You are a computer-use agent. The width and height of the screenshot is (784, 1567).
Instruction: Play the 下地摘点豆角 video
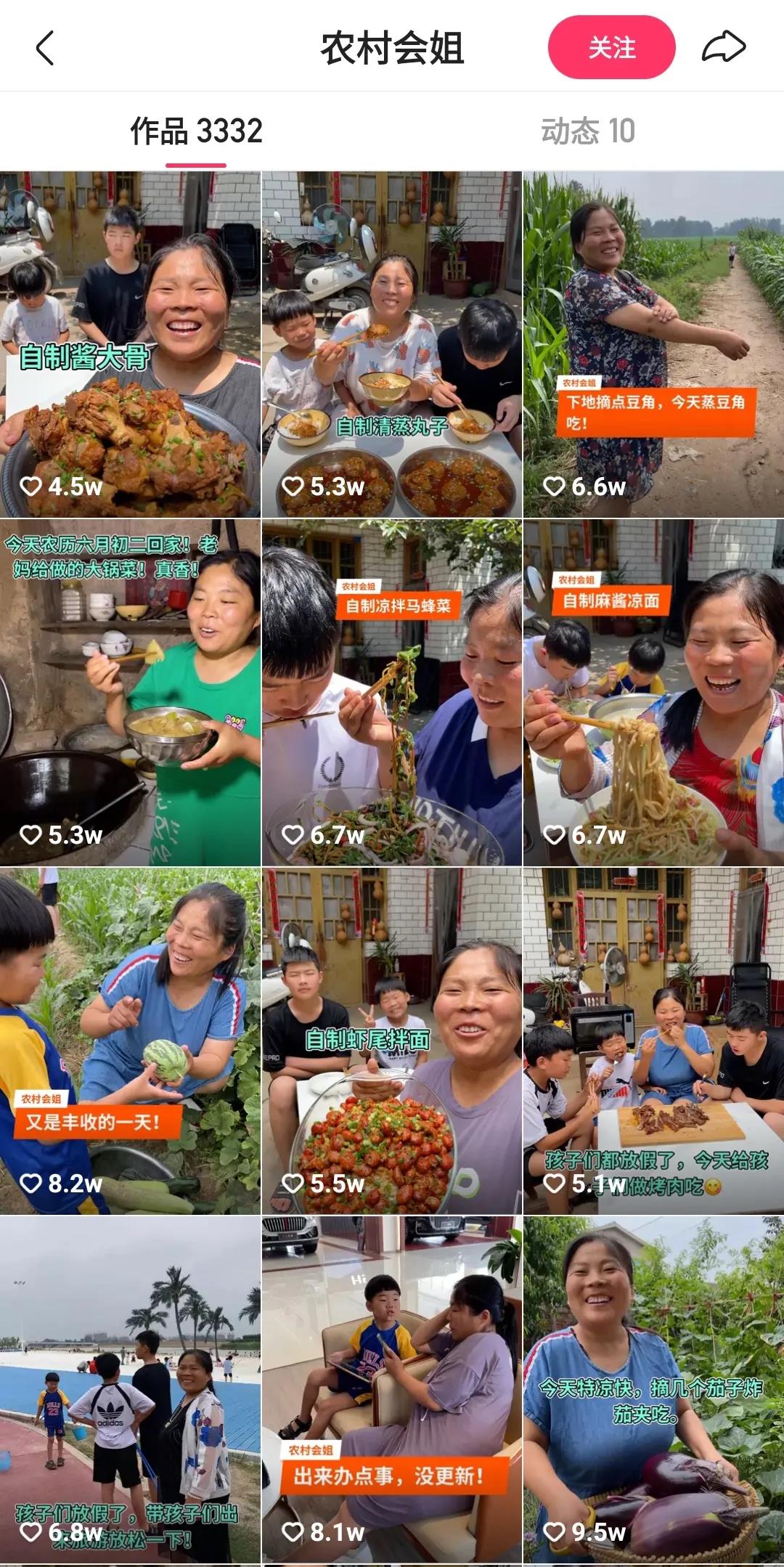click(653, 344)
